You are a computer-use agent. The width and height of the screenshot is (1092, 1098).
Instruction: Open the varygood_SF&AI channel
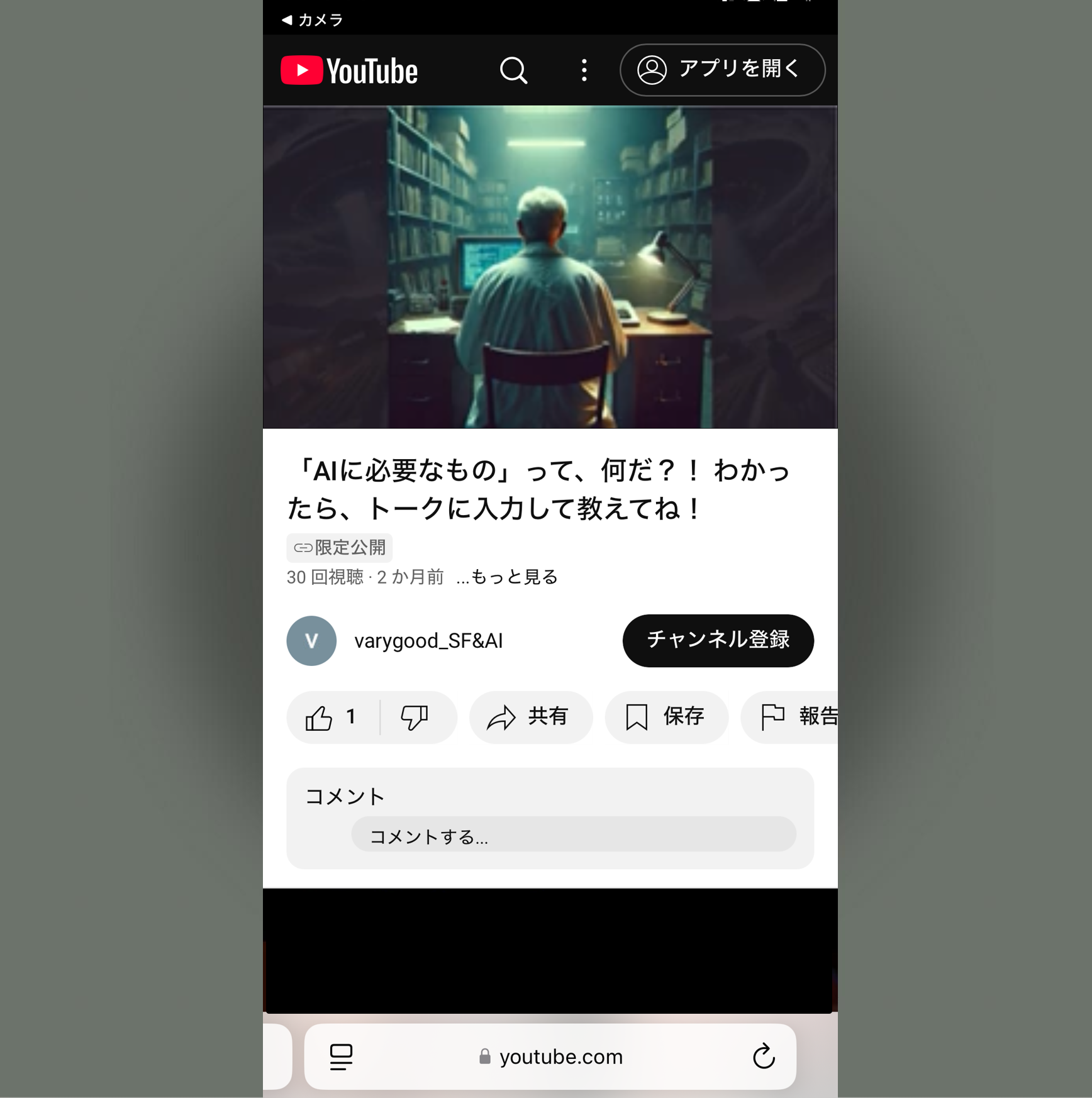428,641
